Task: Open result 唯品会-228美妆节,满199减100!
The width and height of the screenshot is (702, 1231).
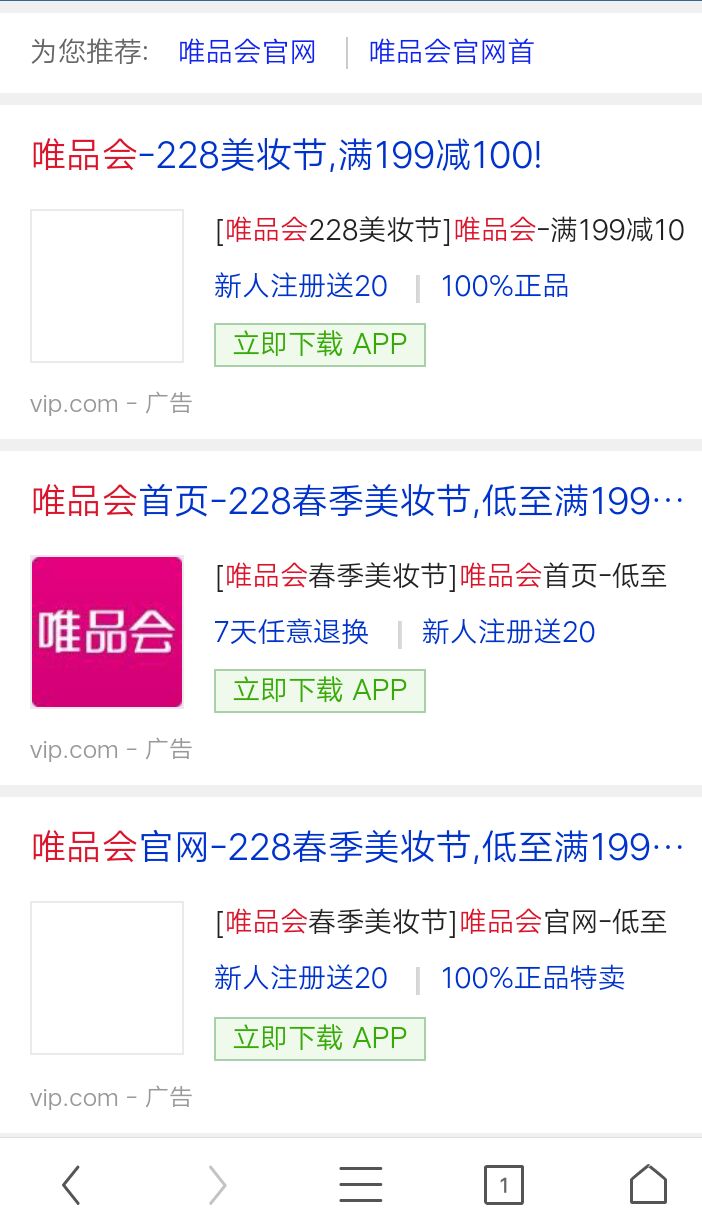Action: [x=287, y=156]
